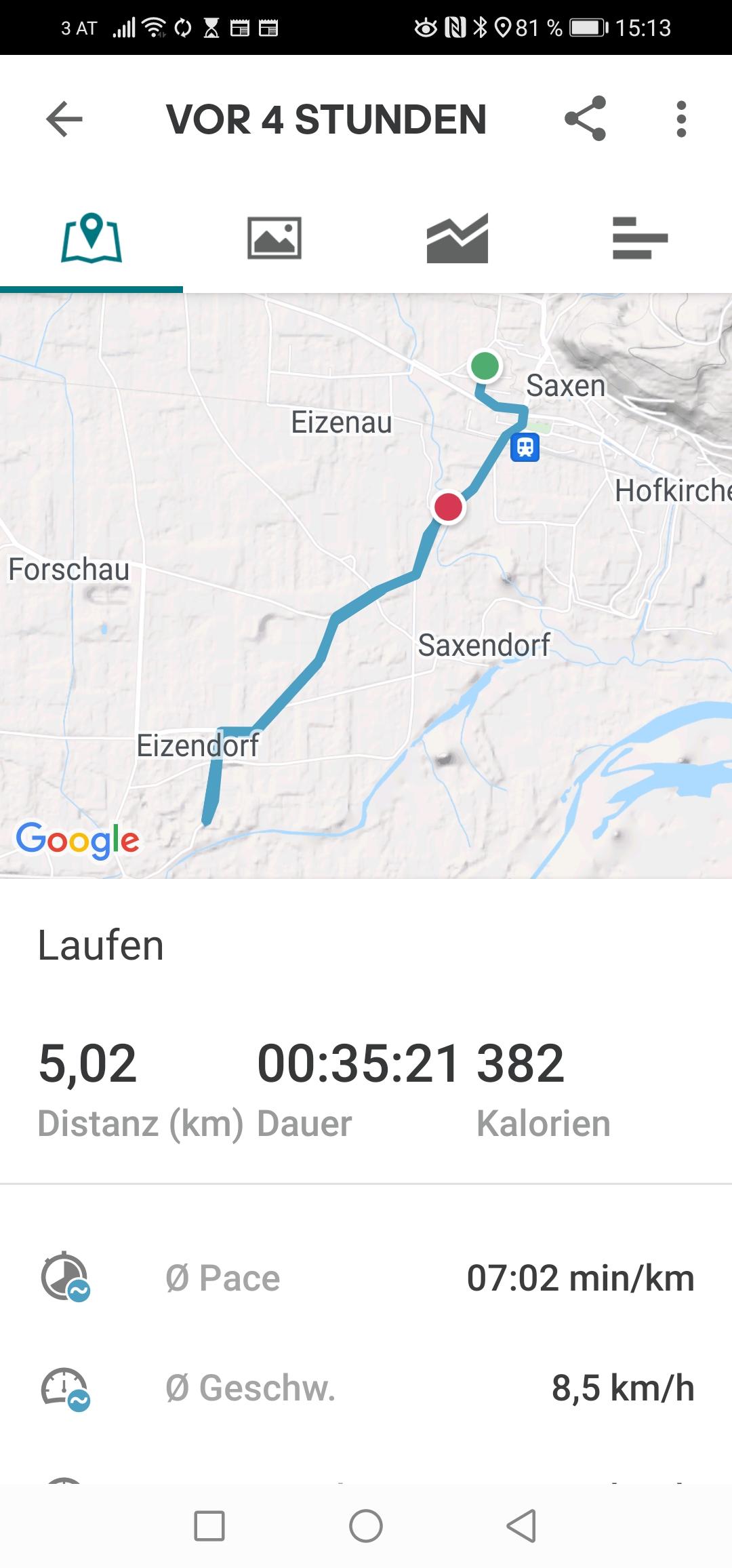
Task: Open the running route map
Action: 366,586
